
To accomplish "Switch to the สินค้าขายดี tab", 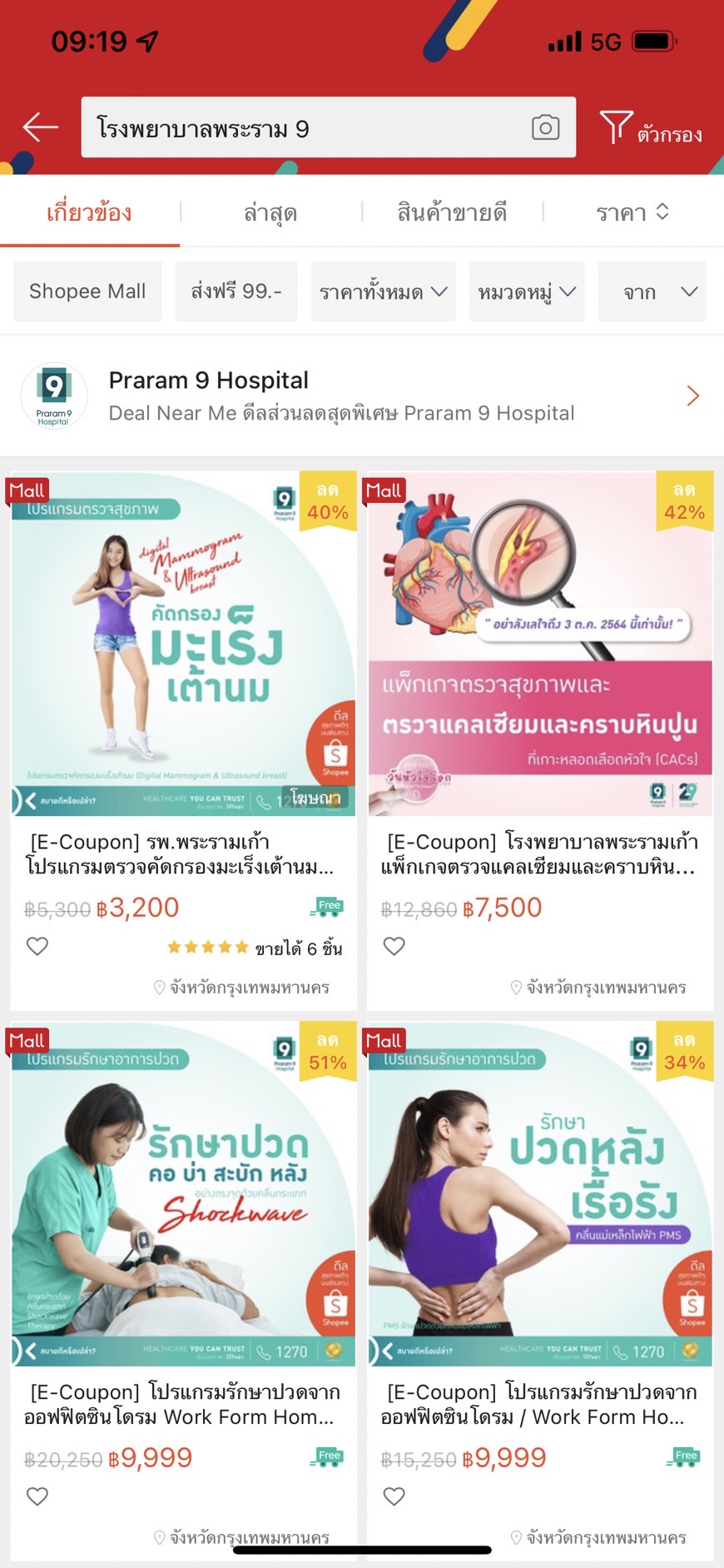I will pos(452,212).
